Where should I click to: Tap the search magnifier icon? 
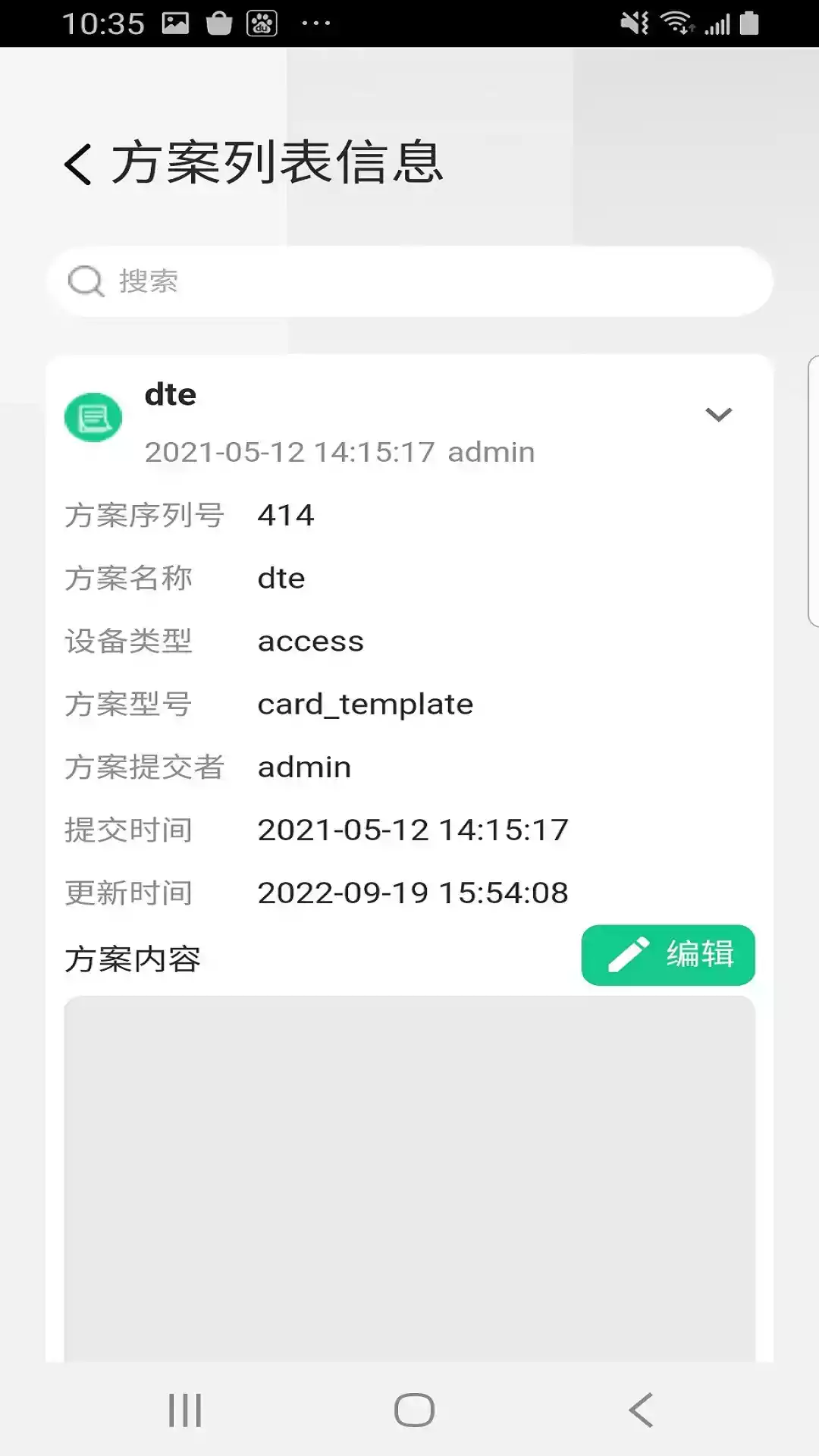pos(86,281)
